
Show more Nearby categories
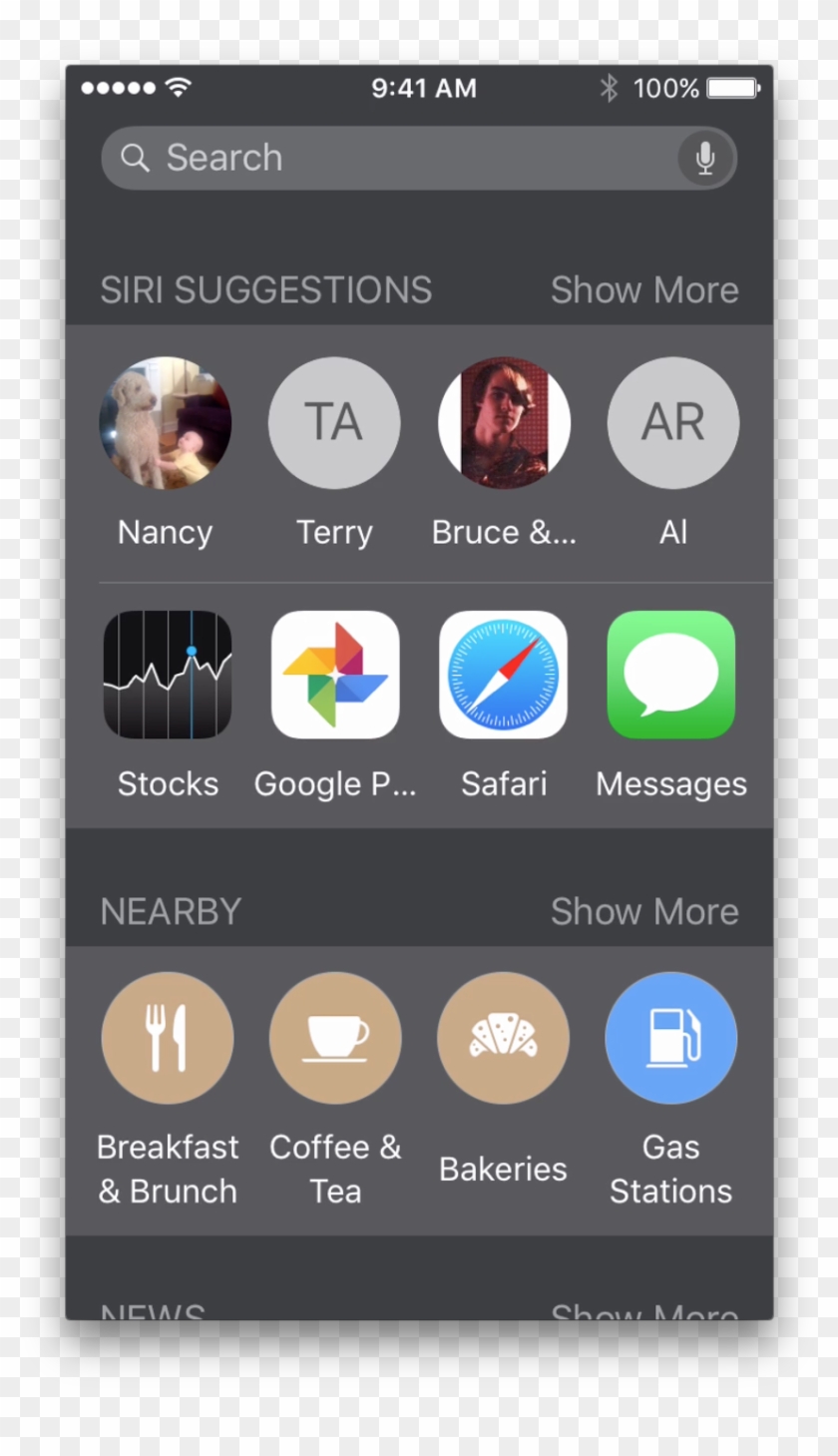pyautogui.click(x=644, y=911)
